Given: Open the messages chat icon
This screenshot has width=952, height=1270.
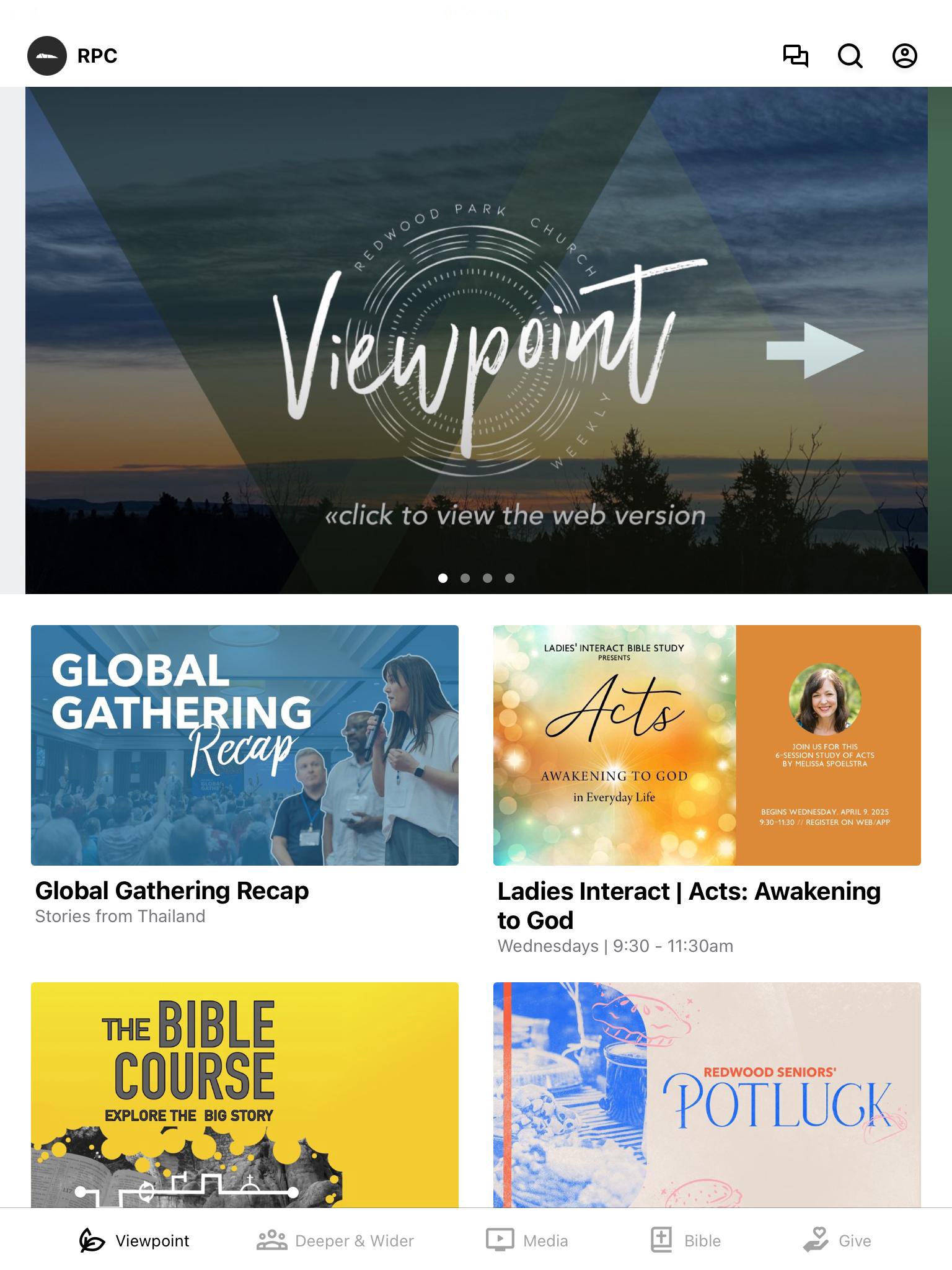Looking at the screenshot, I should [795, 56].
